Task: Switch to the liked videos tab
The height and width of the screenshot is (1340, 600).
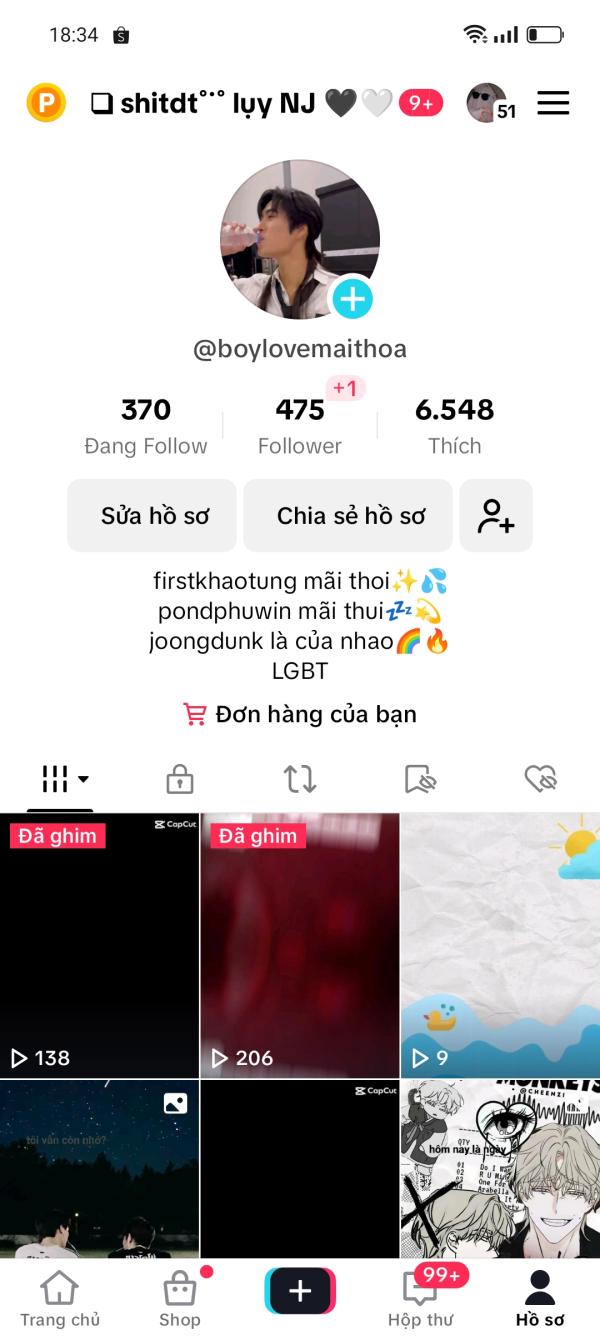Action: (540, 779)
